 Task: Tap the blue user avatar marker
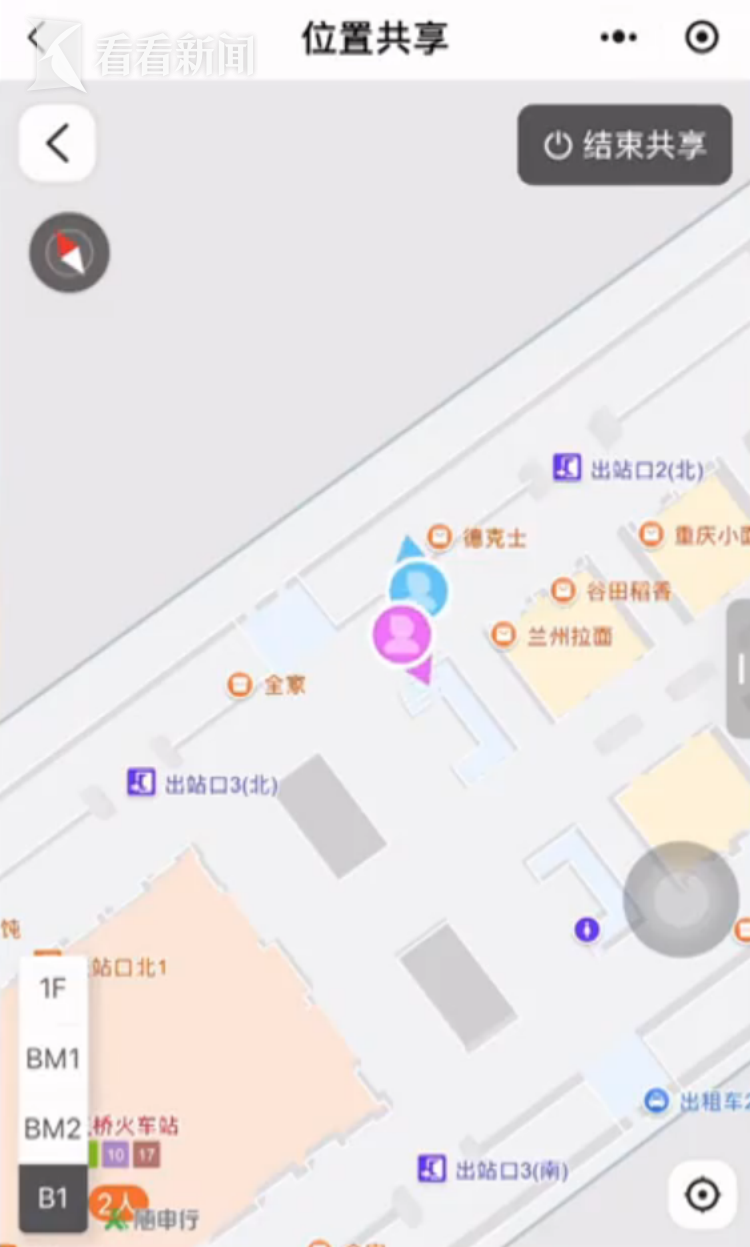pyautogui.click(x=418, y=589)
